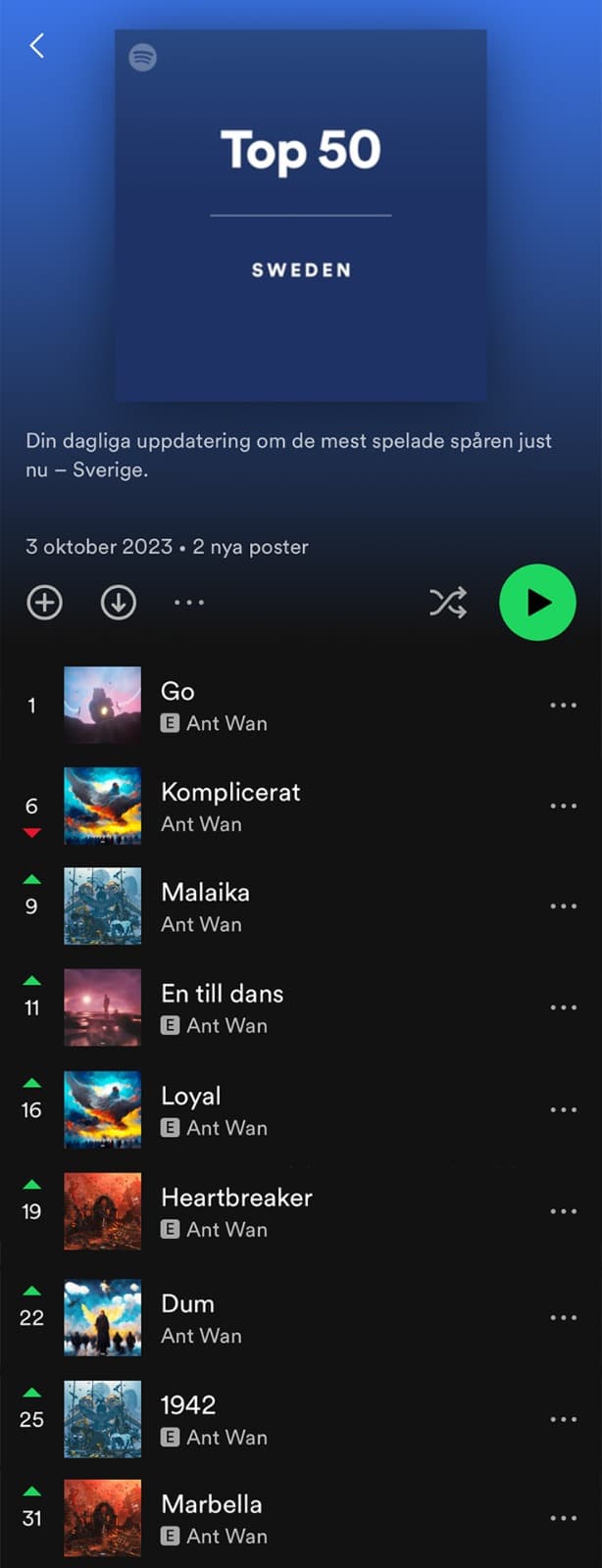
Task: Open more options for Malaika
Action: coord(563,906)
